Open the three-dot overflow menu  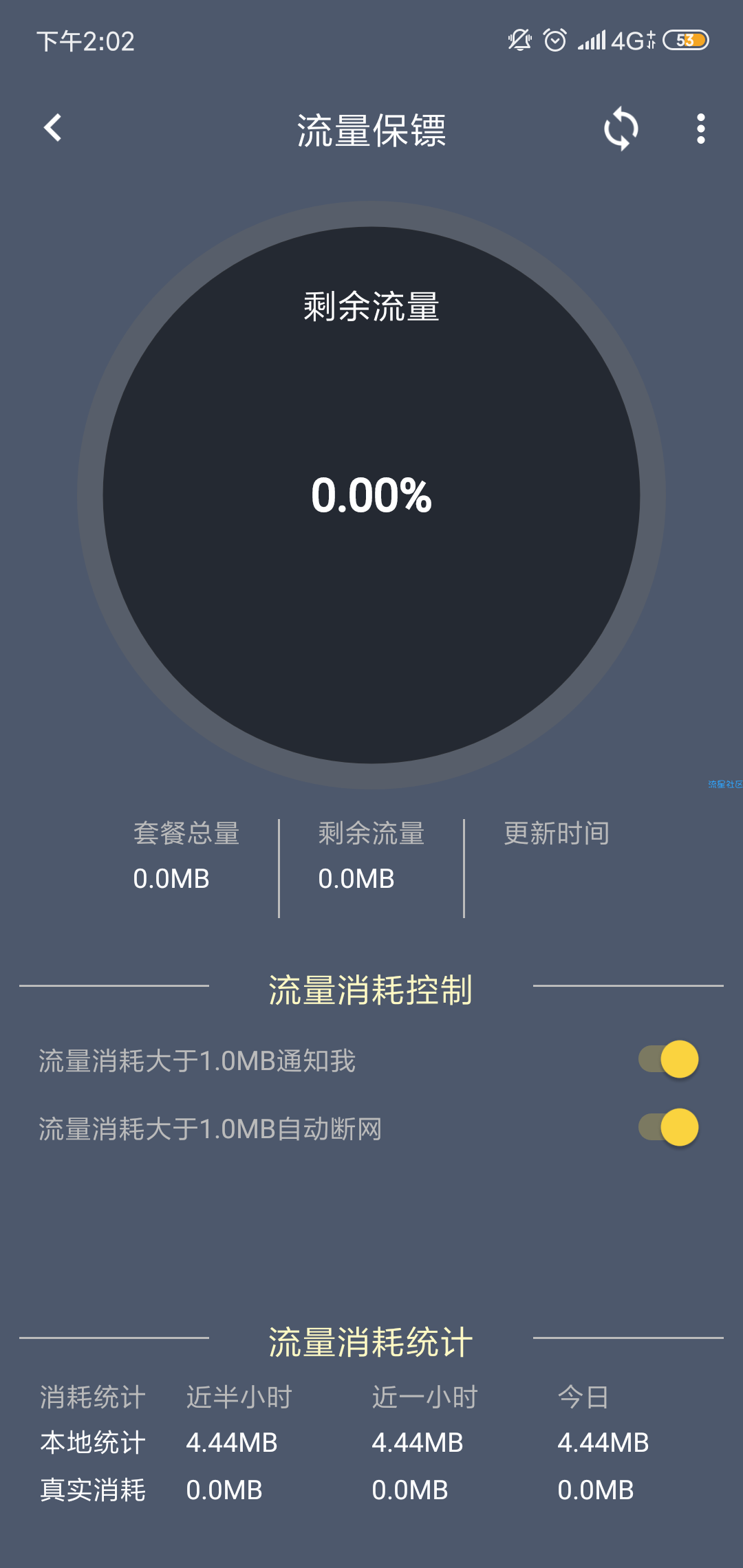click(700, 129)
